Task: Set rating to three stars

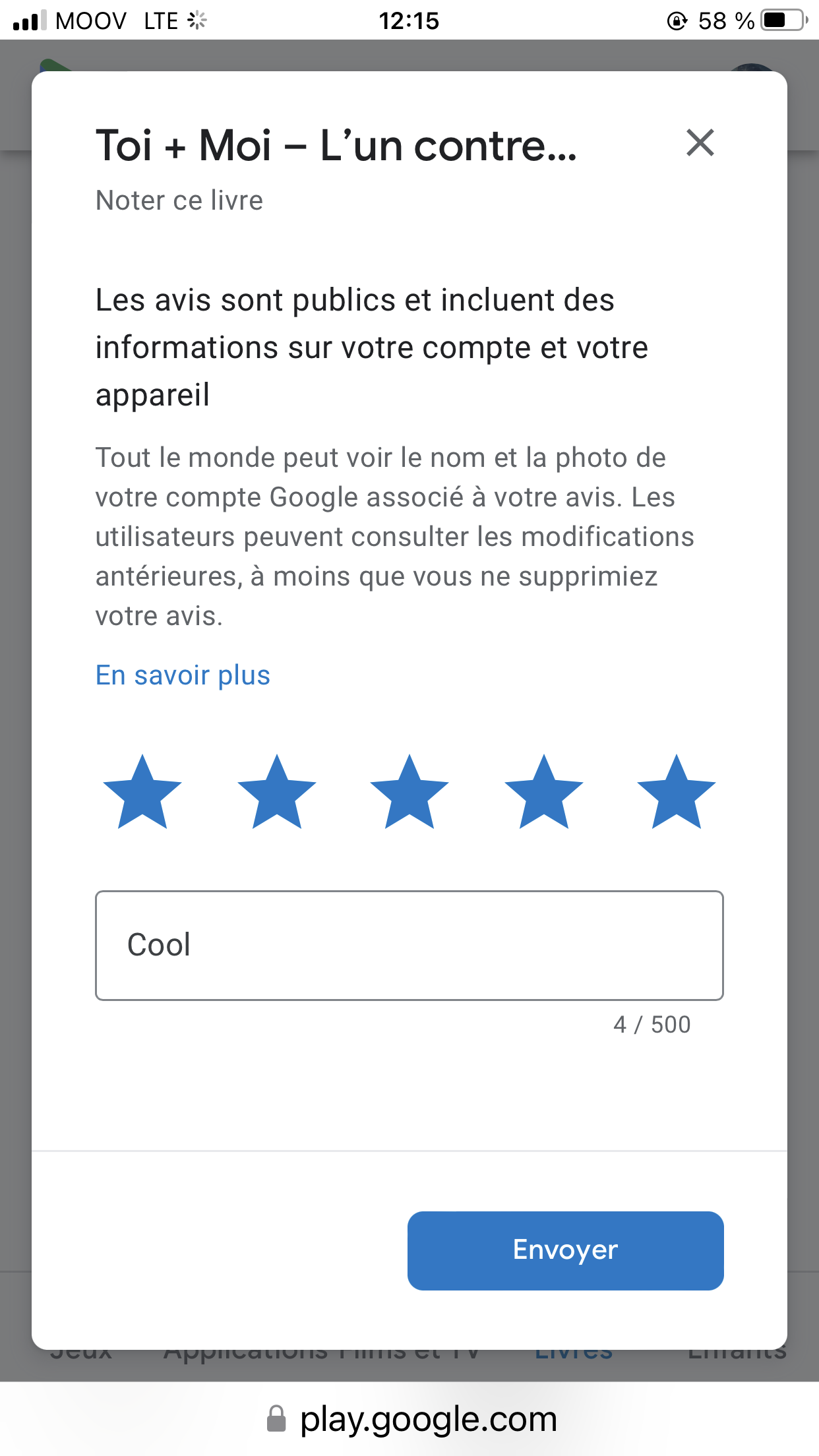Action: click(409, 793)
